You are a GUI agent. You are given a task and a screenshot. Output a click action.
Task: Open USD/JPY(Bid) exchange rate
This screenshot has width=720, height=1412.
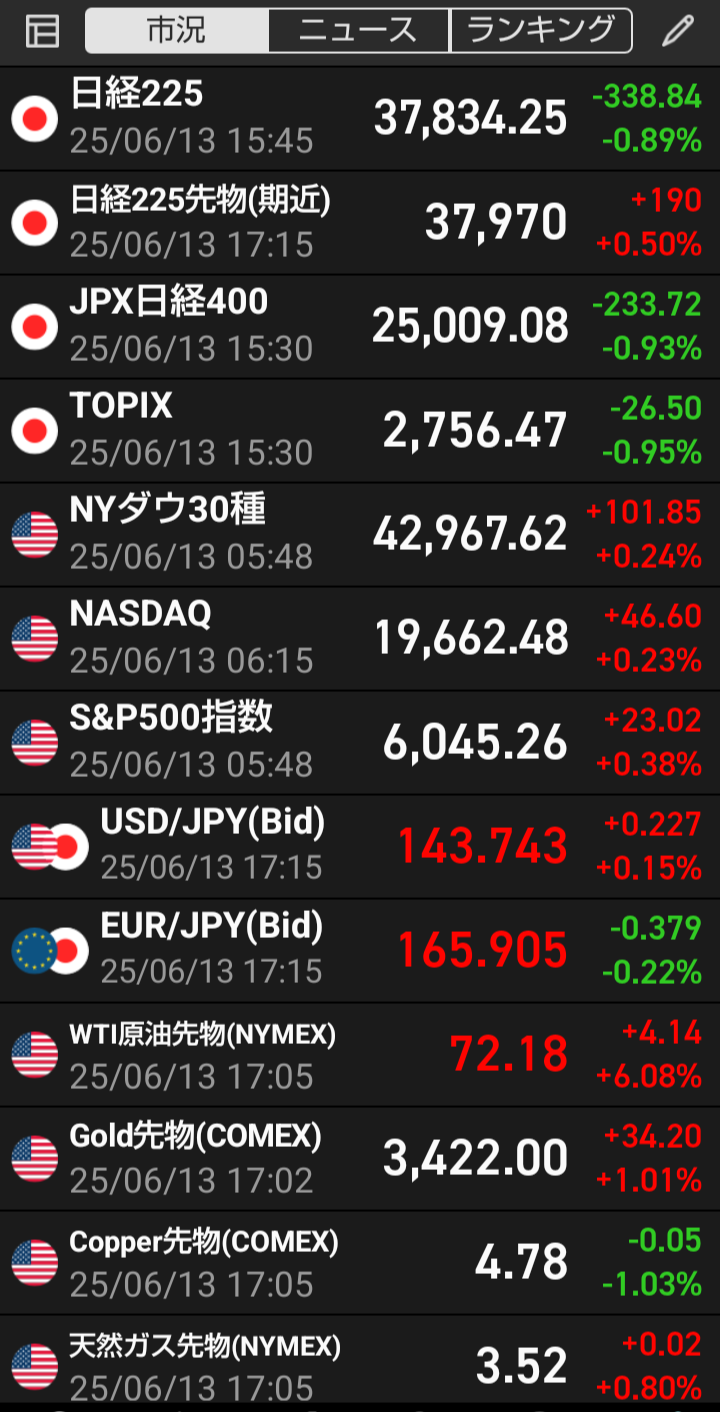(360, 847)
